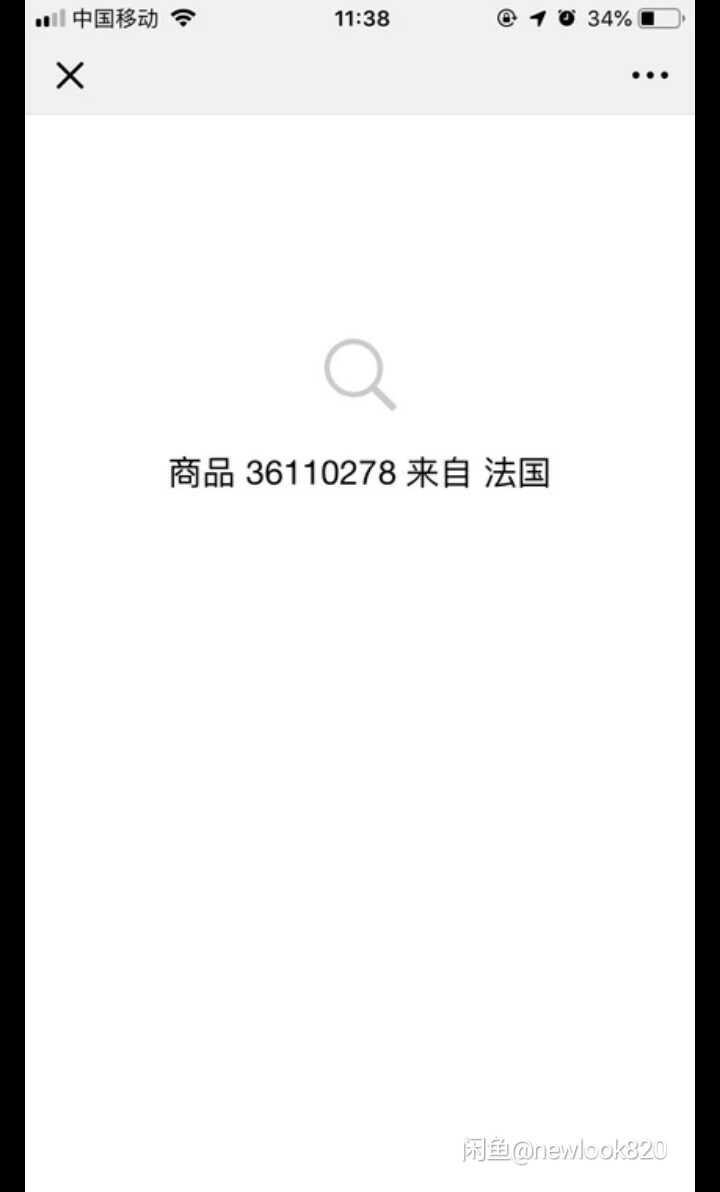
Task: Tap the search icon above the message
Action: pos(359,375)
